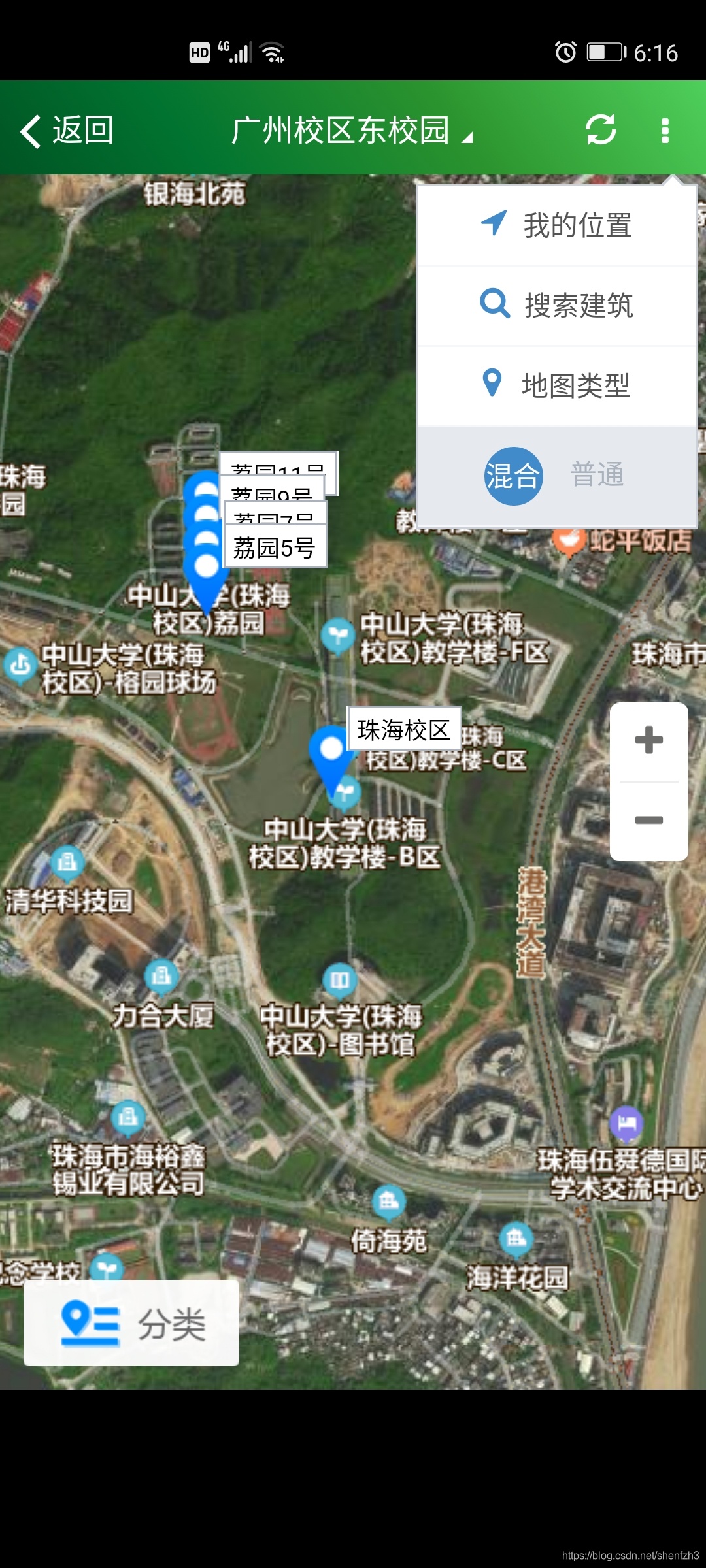Click the building icon at 海洋花园

pyautogui.click(x=515, y=1236)
